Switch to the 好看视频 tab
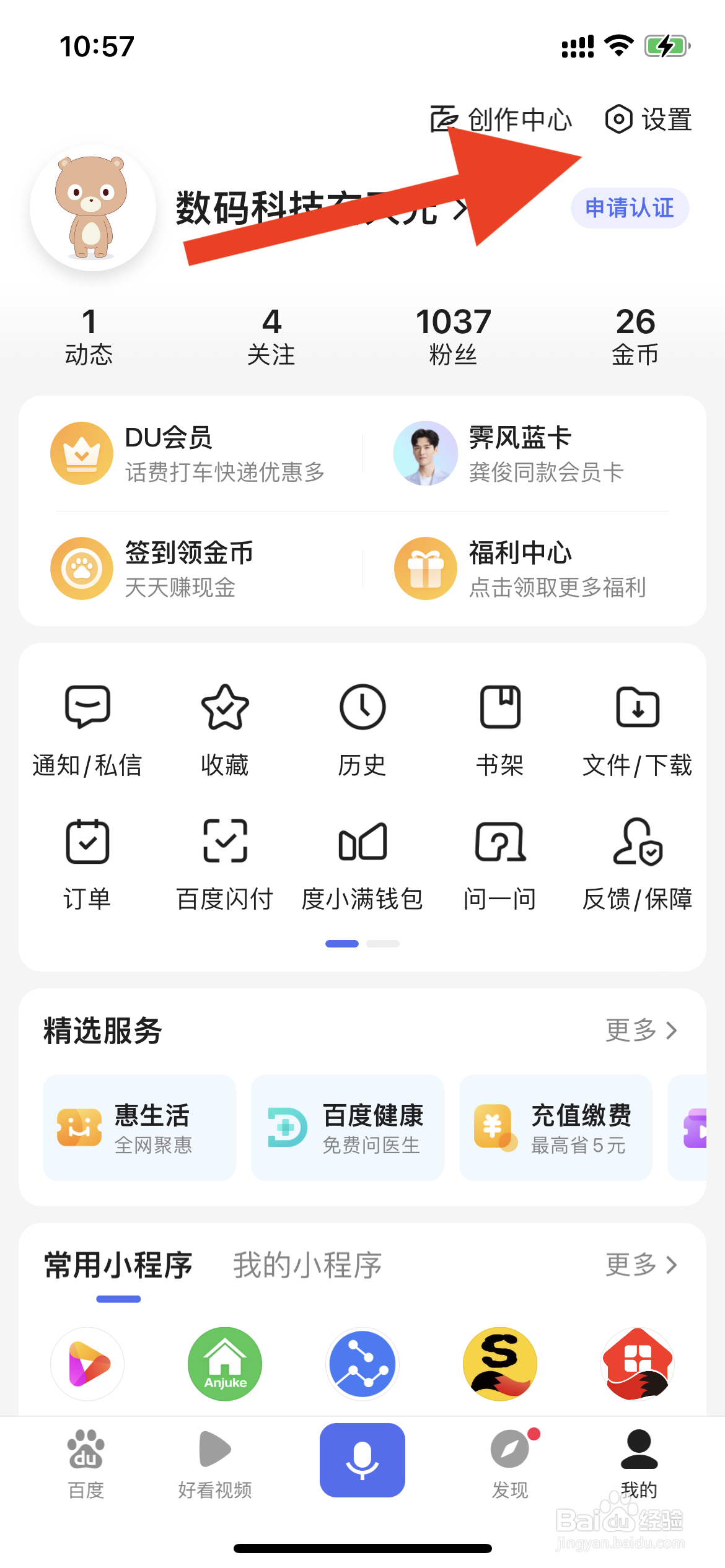 coord(215,1464)
